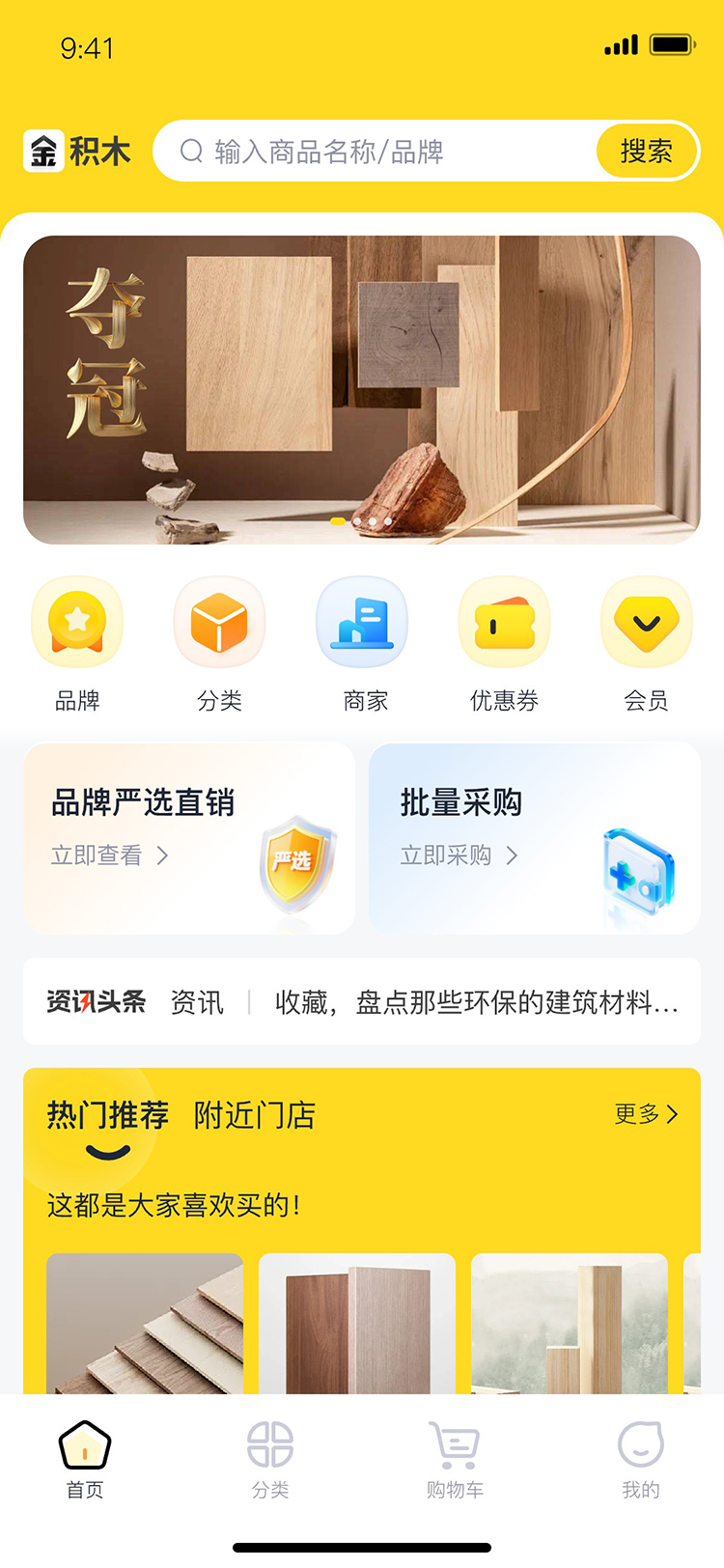Open the 品牌 (Brands) section icon
The width and height of the screenshot is (724, 1568).
tap(77, 622)
